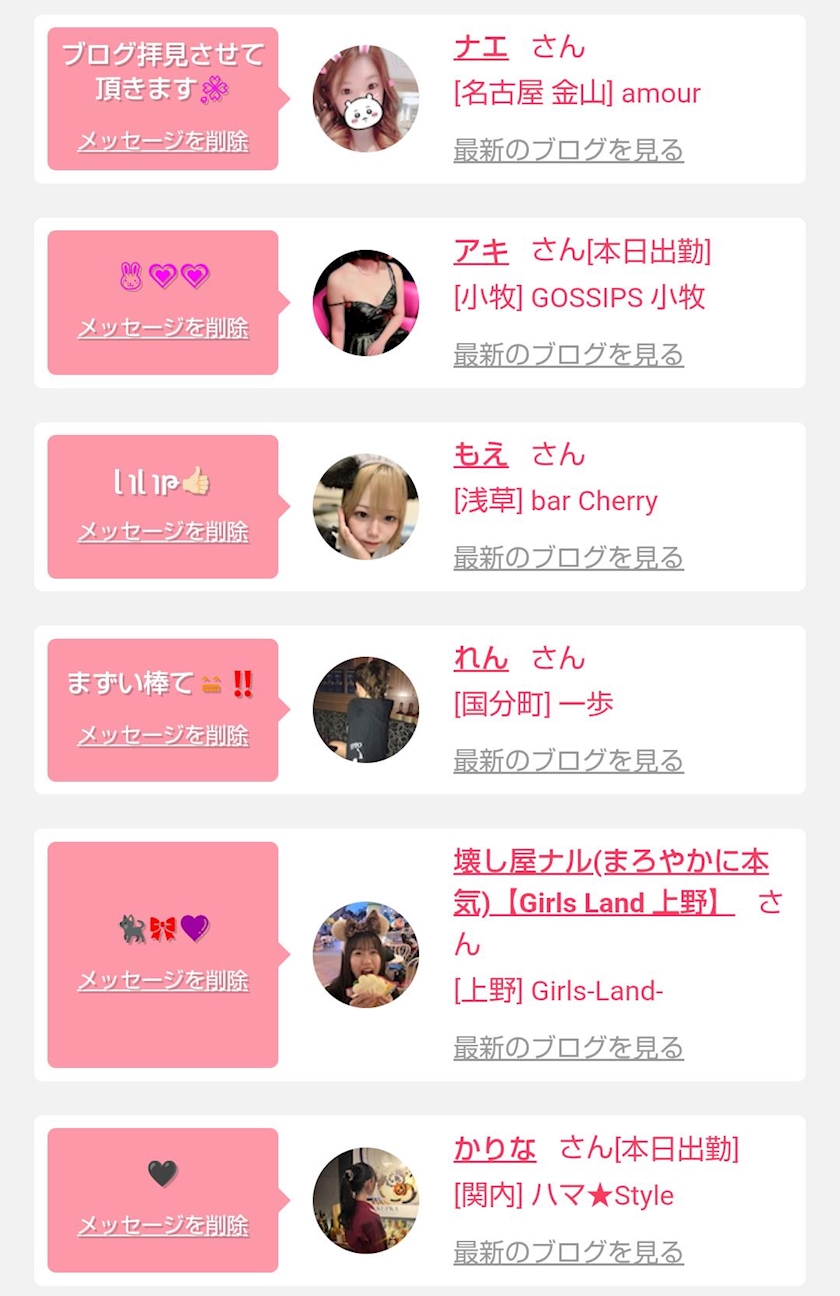This screenshot has width=840, height=1296.
Task: View ナエ's latest blog
Action: pyautogui.click(x=568, y=151)
